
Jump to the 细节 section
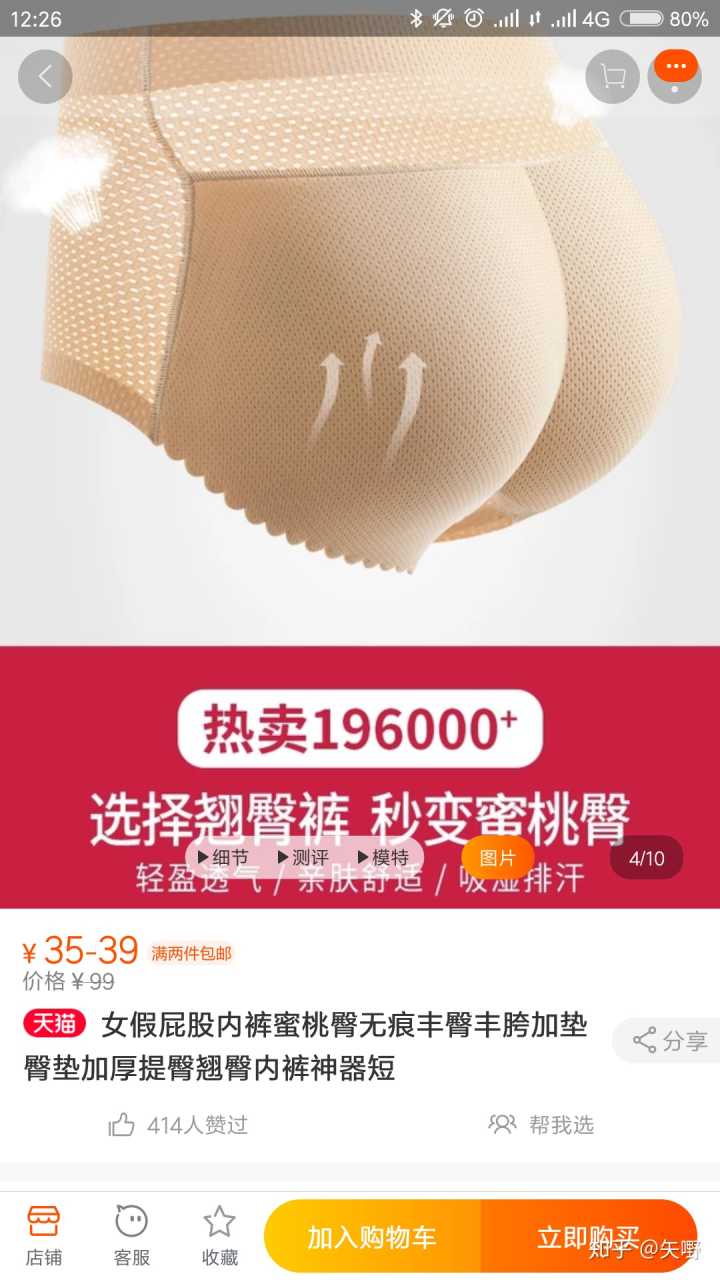tap(223, 858)
